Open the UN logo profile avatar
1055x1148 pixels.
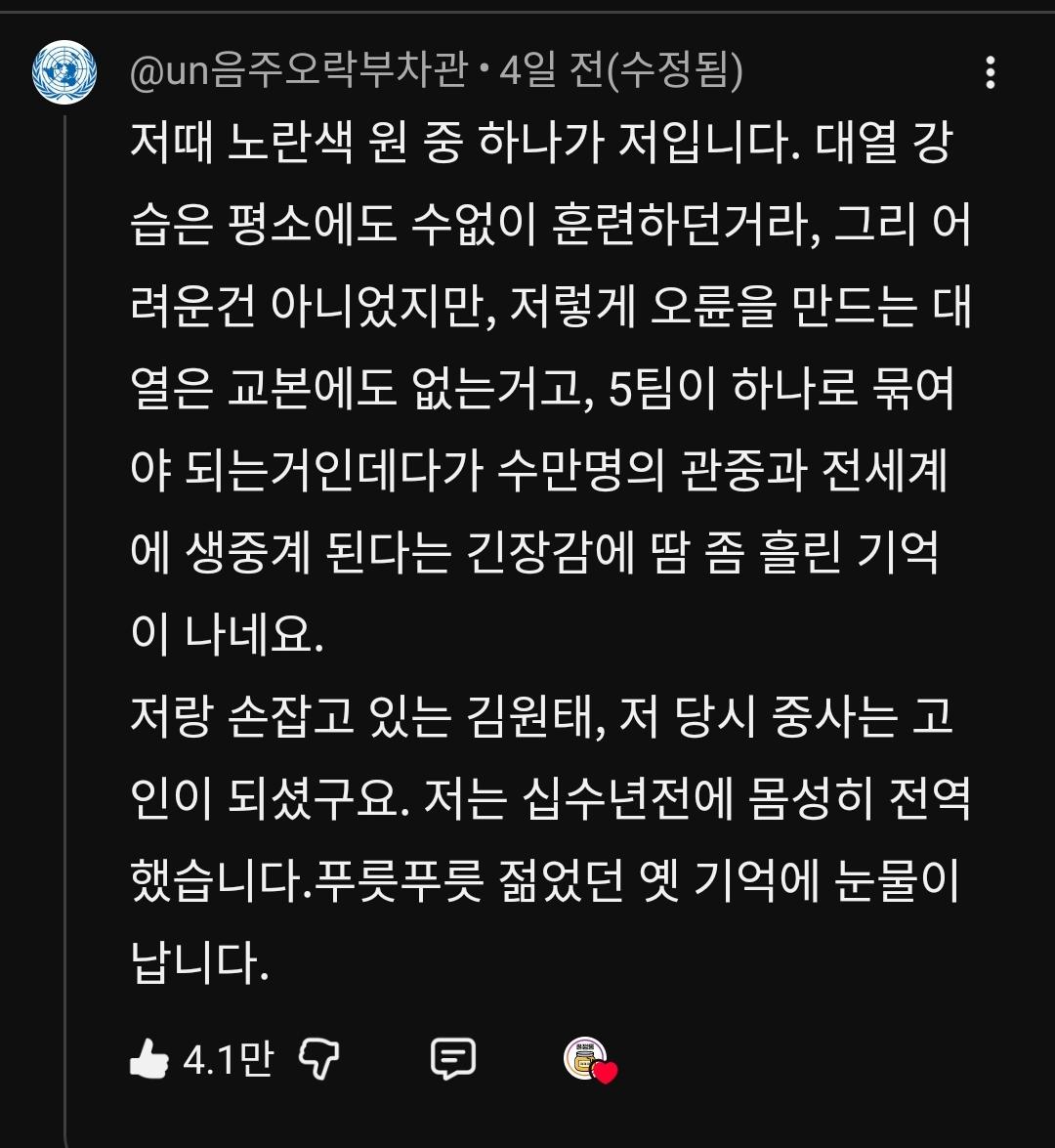[x=65, y=72]
